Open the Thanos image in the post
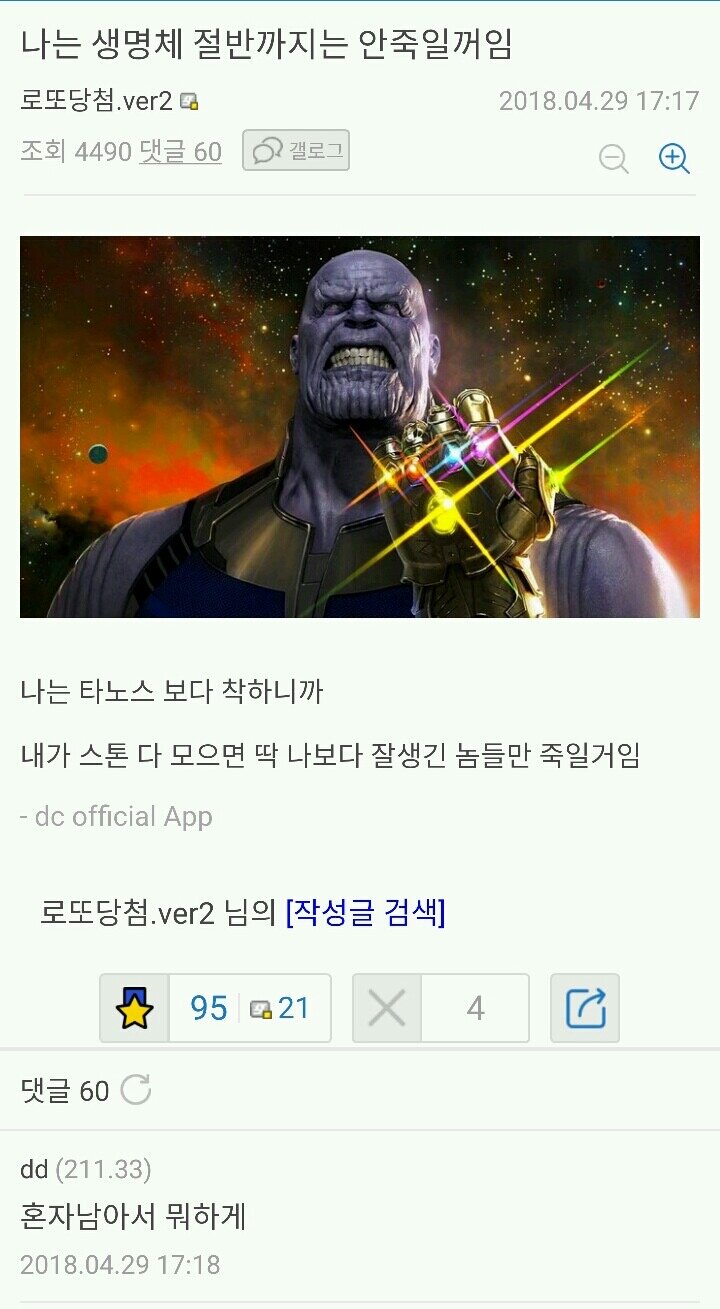Image resolution: width=720 pixels, height=1309 pixels. pyautogui.click(x=360, y=427)
